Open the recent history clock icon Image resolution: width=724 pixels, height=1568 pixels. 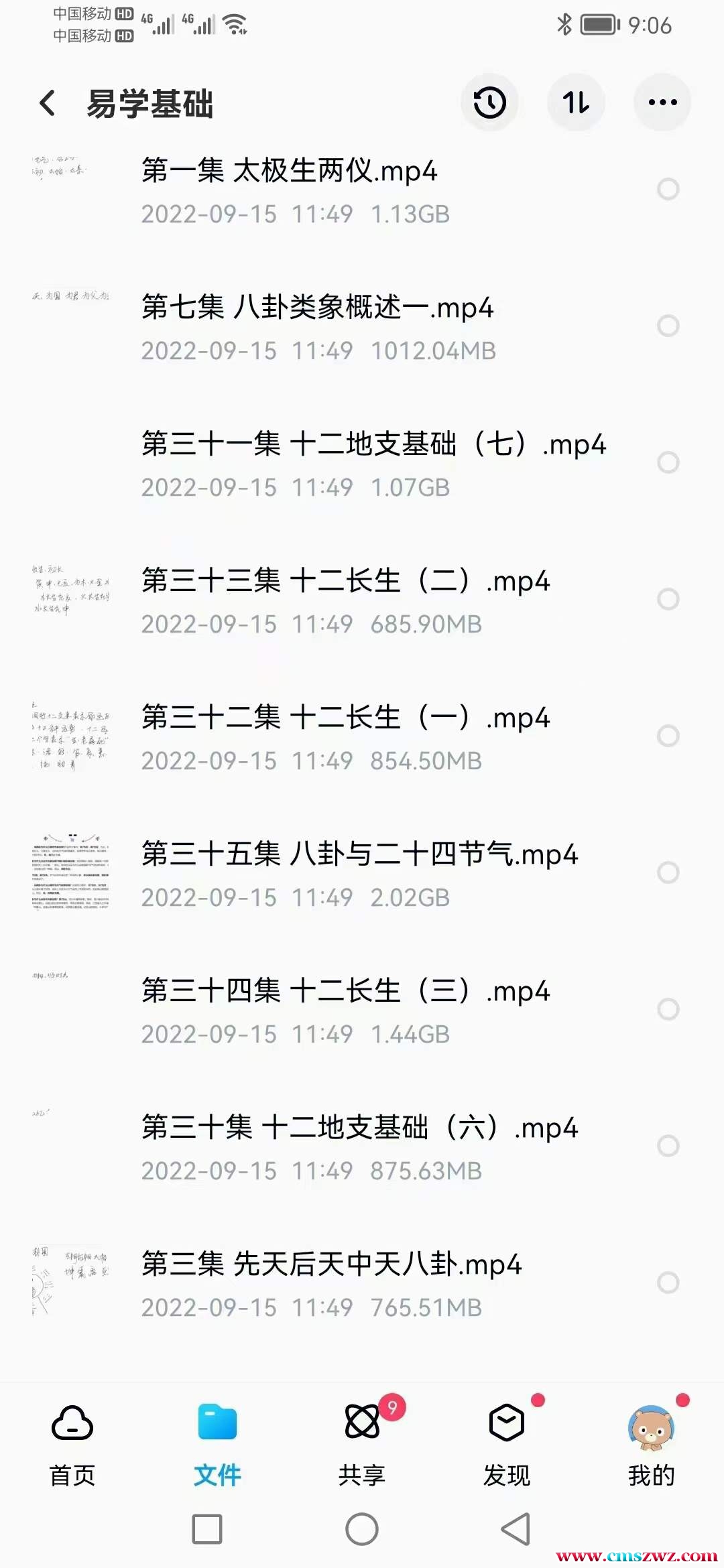[x=489, y=103]
